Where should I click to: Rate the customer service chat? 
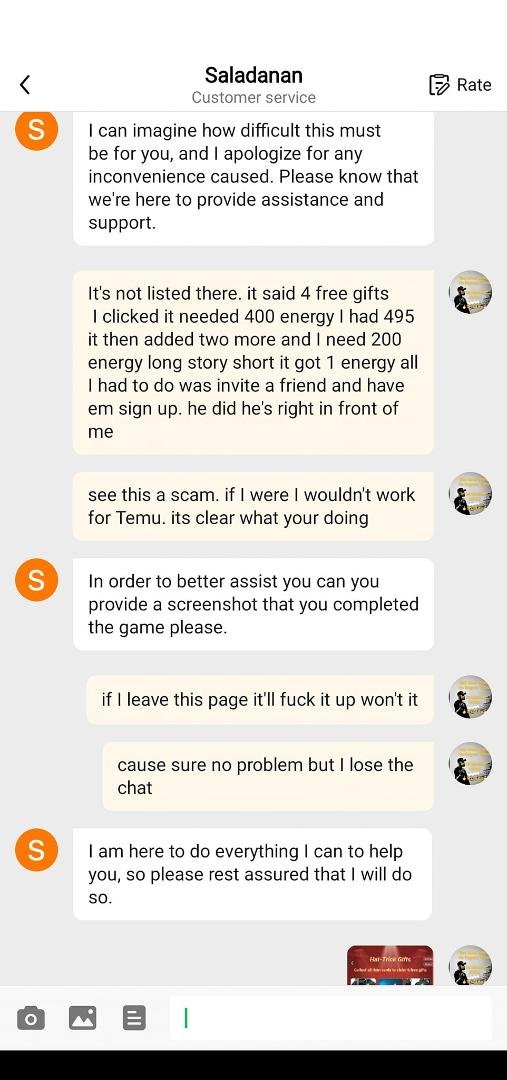(459, 85)
